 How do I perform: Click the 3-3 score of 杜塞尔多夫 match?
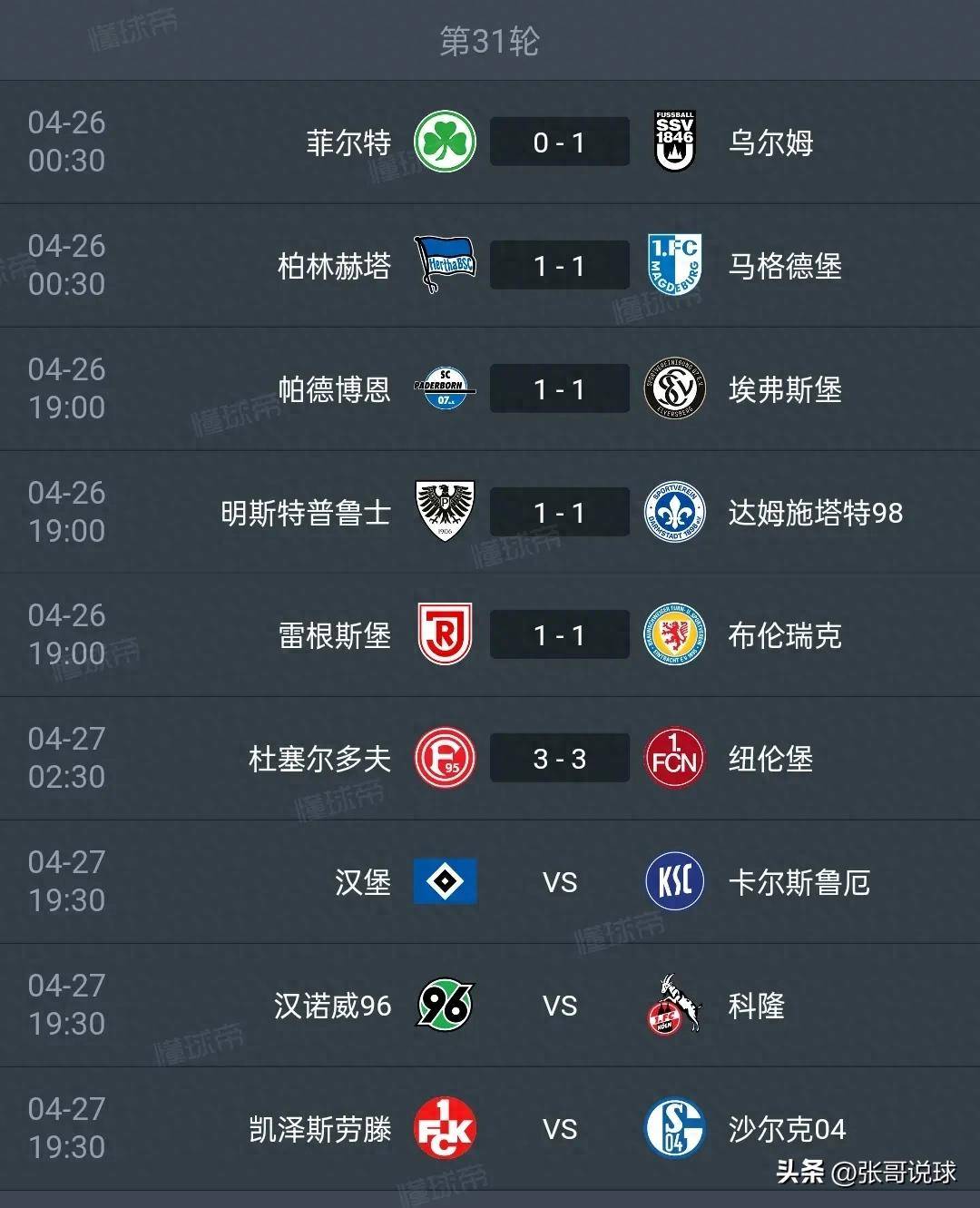(x=559, y=758)
